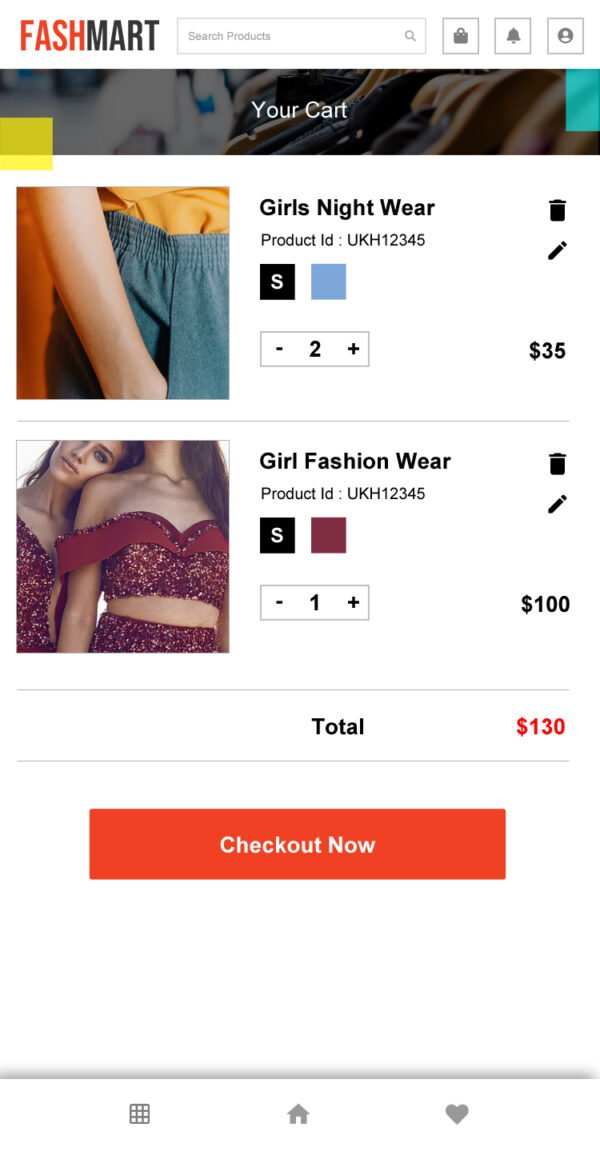Switch to the categories grid tab
The height and width of the screenshot is (1151, 600).
[x=140, y=1114]
